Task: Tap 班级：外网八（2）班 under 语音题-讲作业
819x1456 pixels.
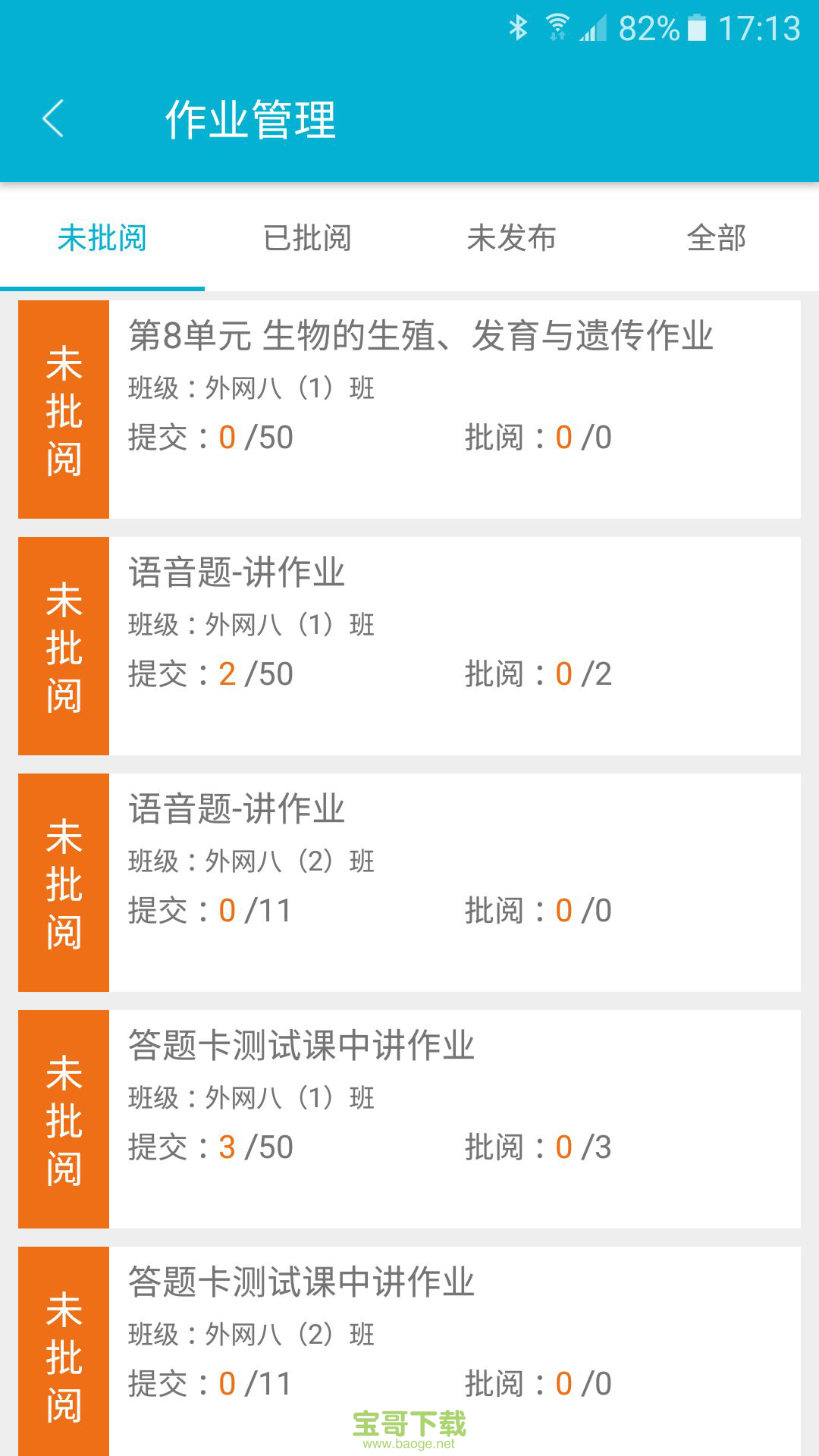Action: pos(252,861)
